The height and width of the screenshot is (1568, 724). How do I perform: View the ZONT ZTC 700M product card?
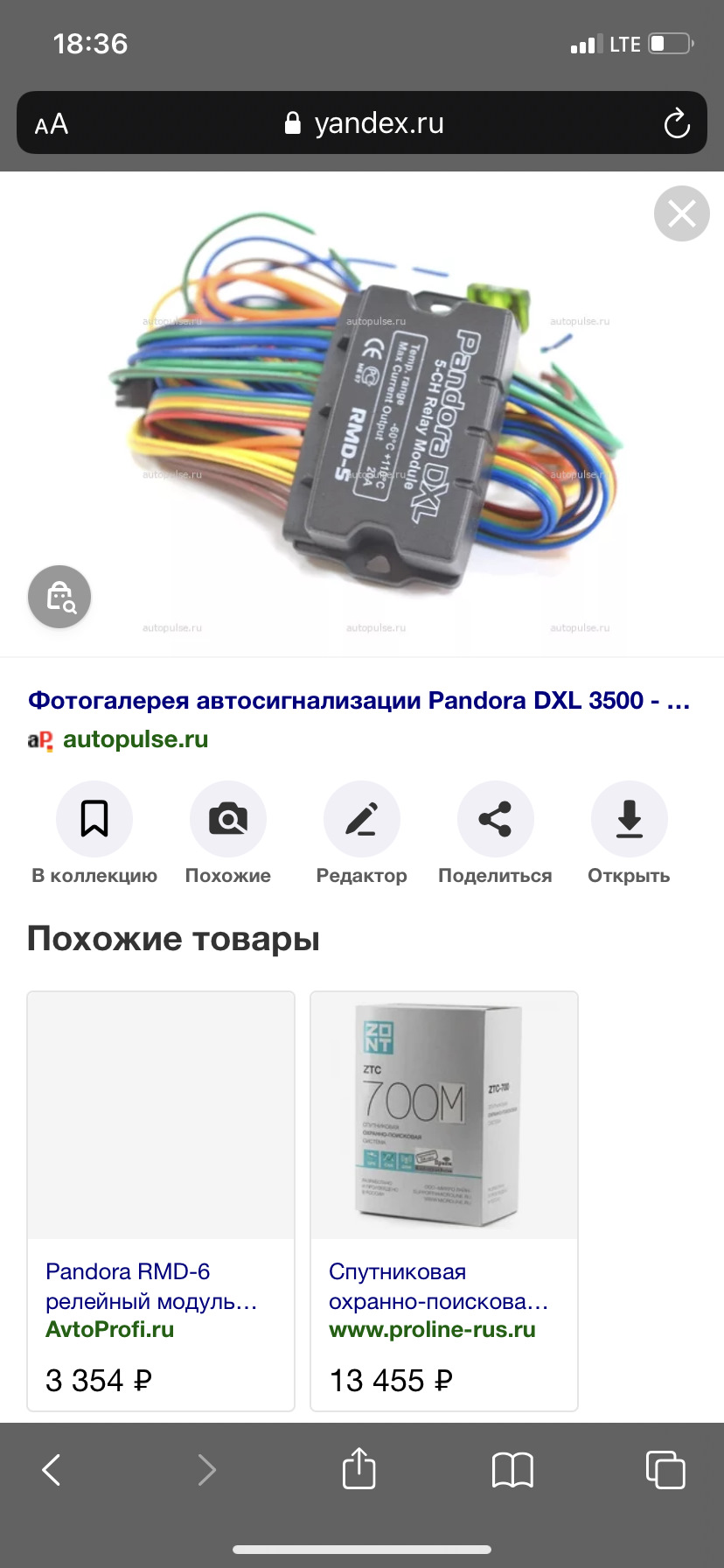pyautogui.click(x=444, y=1200)
